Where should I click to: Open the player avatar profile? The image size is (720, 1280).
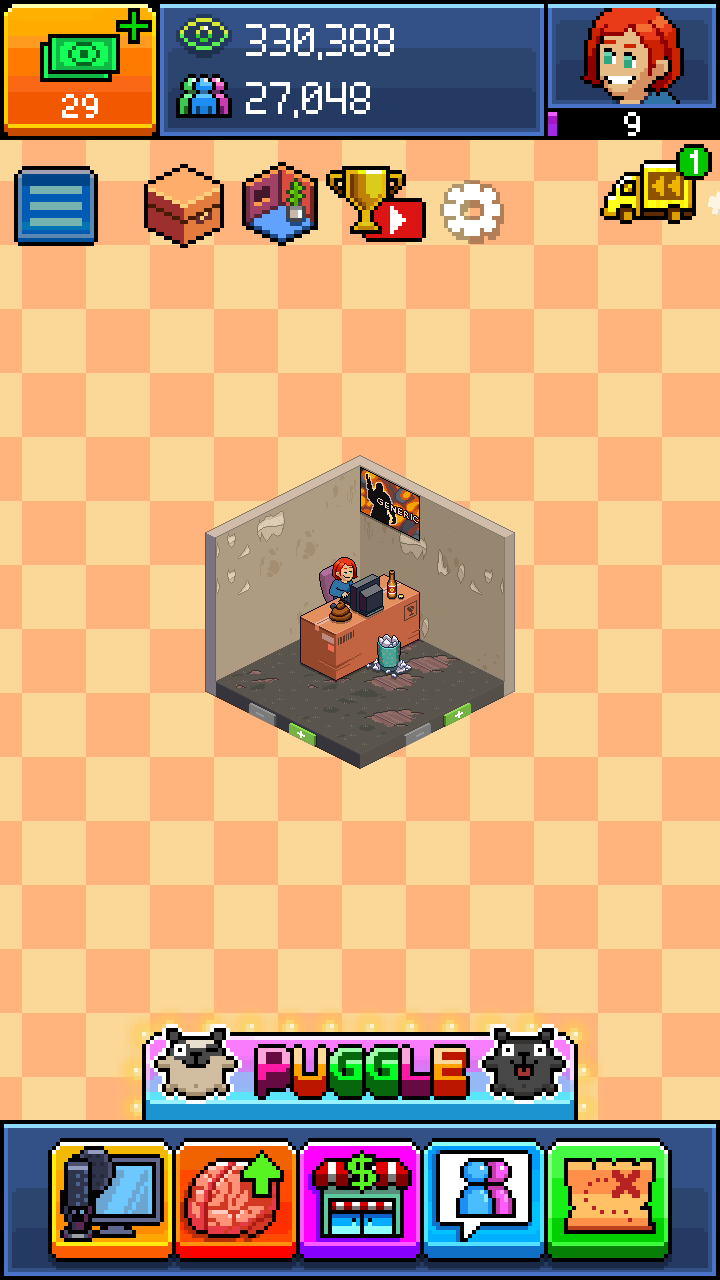pos(632,58)
